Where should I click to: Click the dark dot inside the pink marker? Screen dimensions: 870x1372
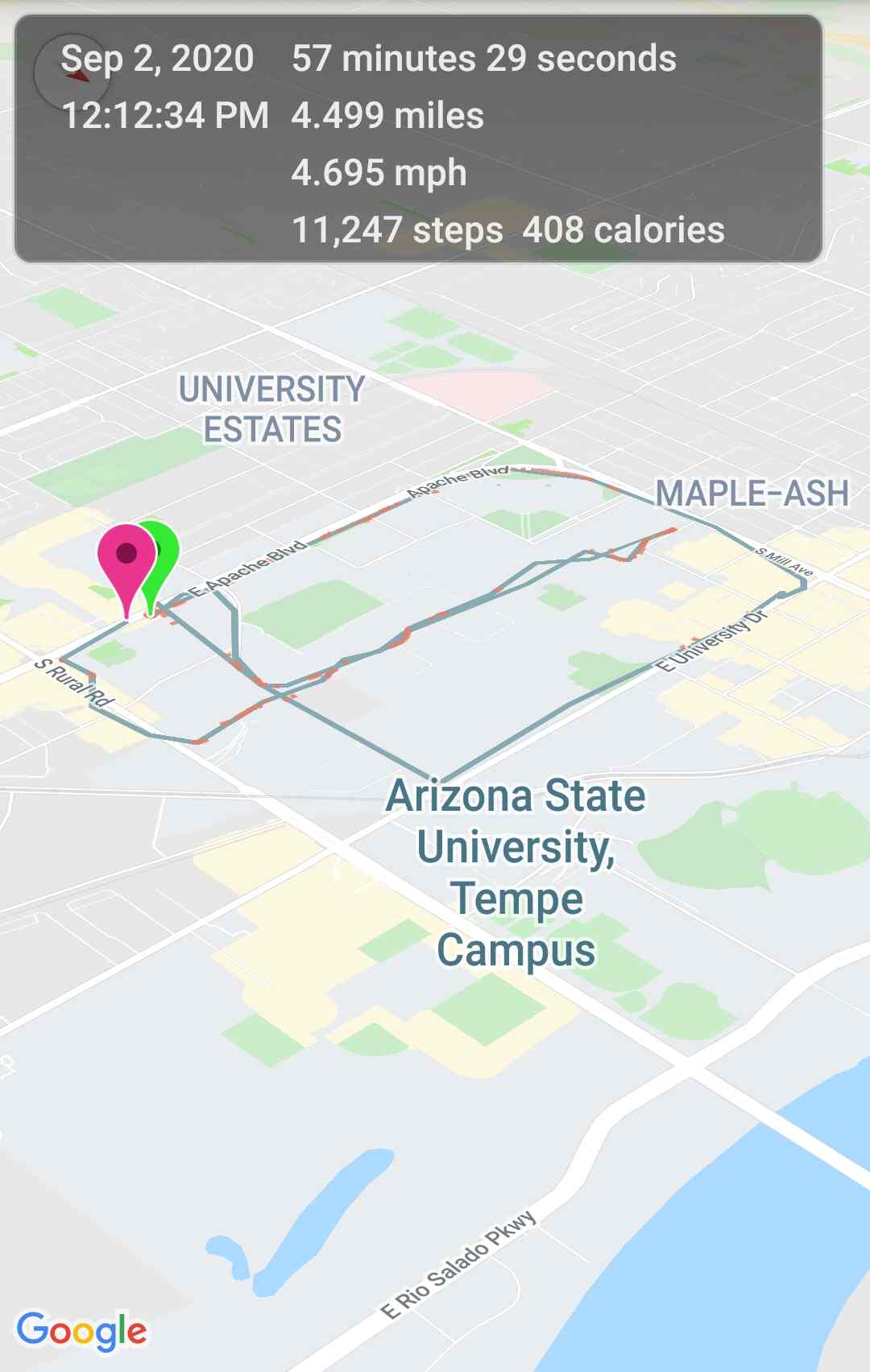tap(127, 552)
